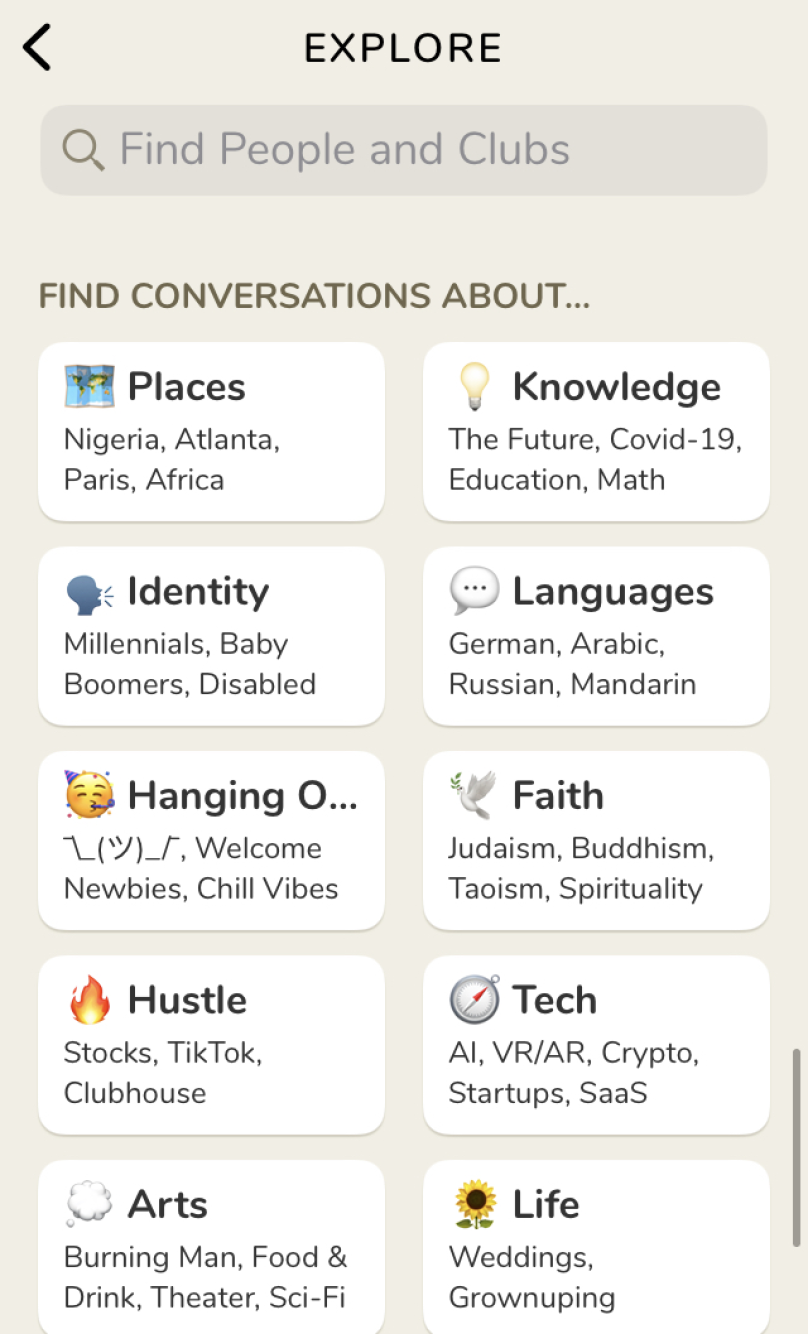This screenshot has width=808, height=1334.
Task: Open the Places topic card
Action: 211,432
